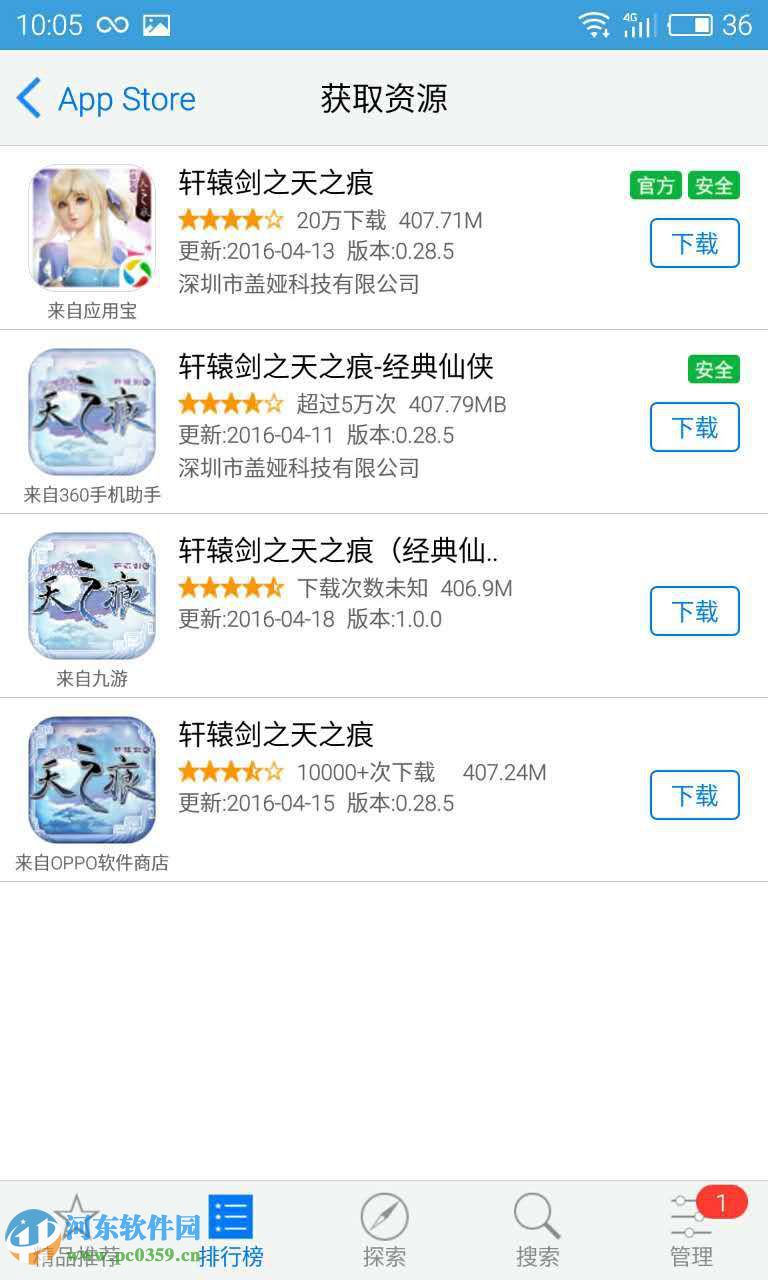Screen dimensions: 768x1280
Task: Open the 天之痕 app icon from 九游
Action: (x=92, y=595)
